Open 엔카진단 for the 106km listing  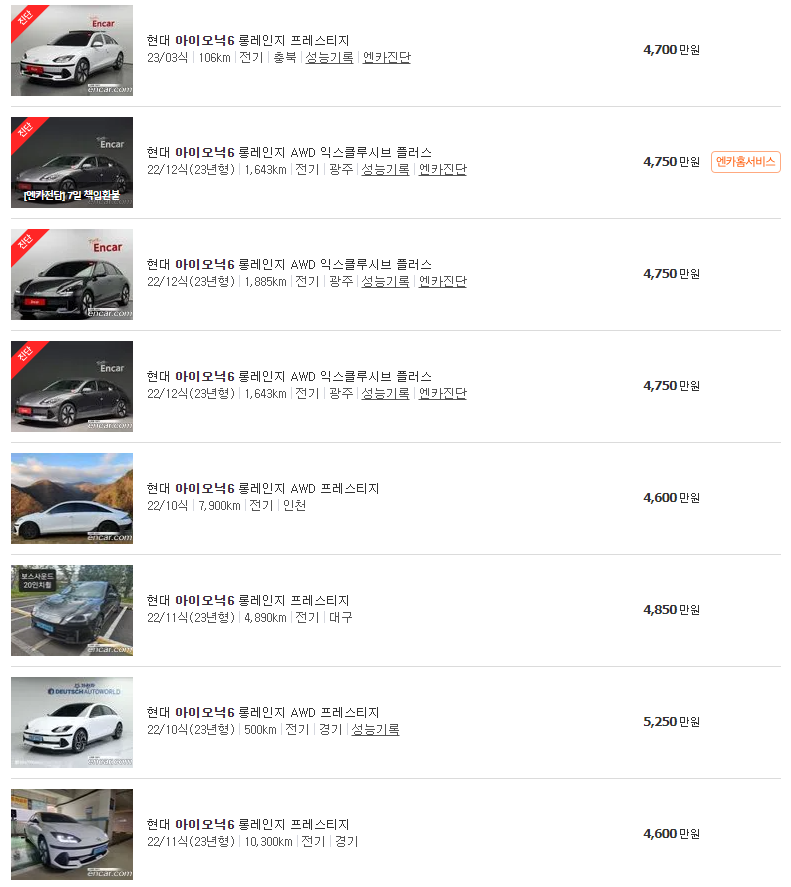coord(386,58)
